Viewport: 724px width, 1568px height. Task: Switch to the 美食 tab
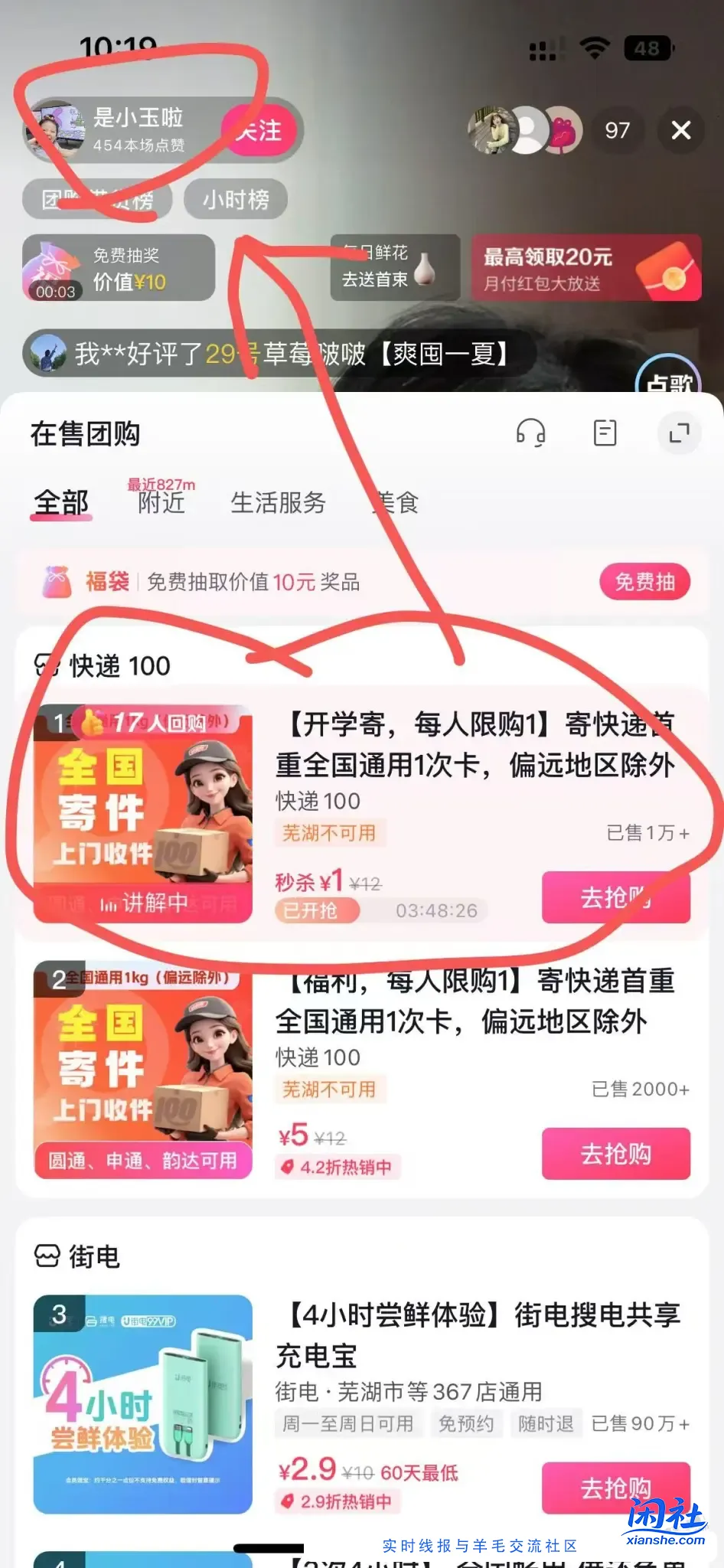point(396,503)
